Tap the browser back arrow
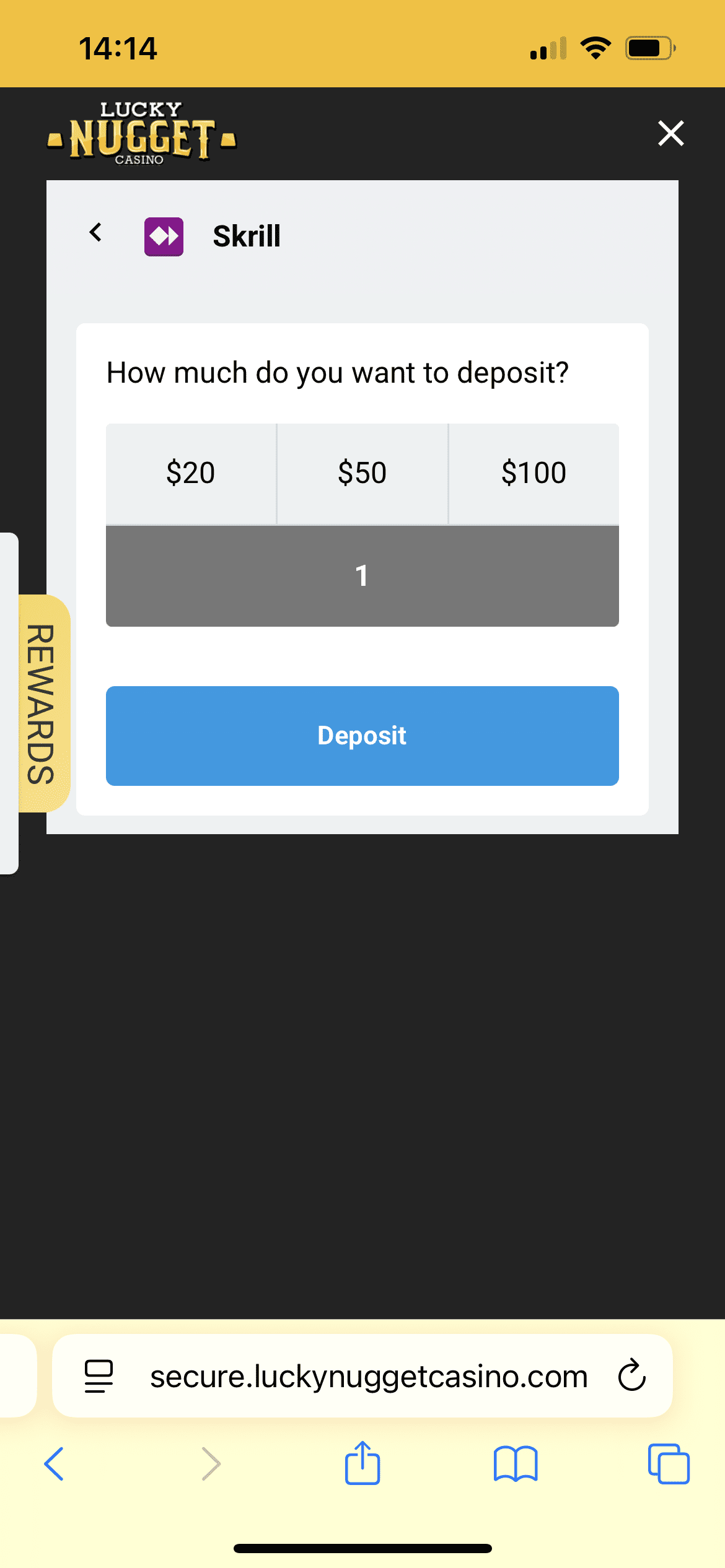This screenshot has height=1568, width=725. pos(55,1464)
